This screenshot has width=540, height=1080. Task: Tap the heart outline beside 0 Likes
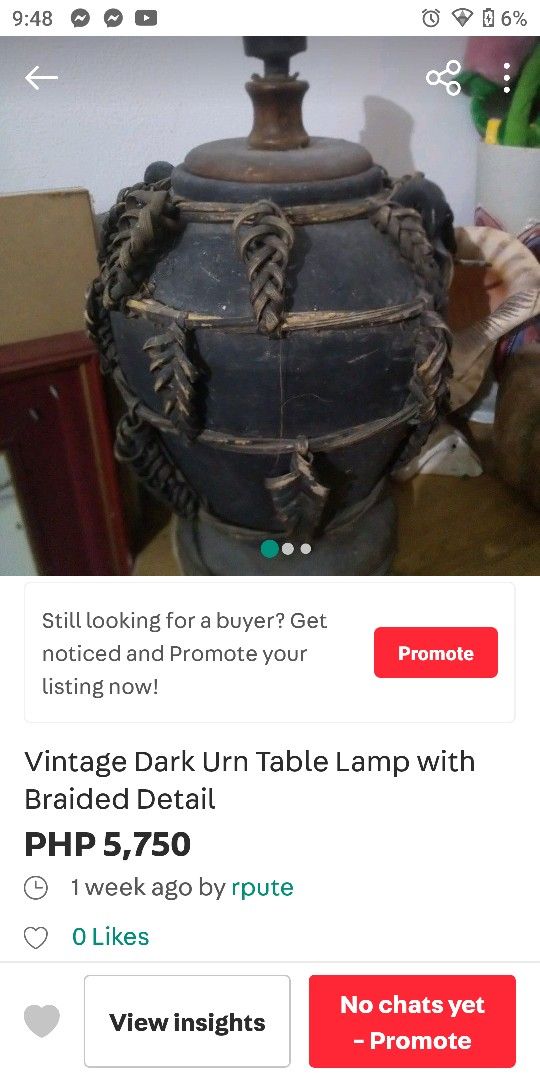pos(36,937)
